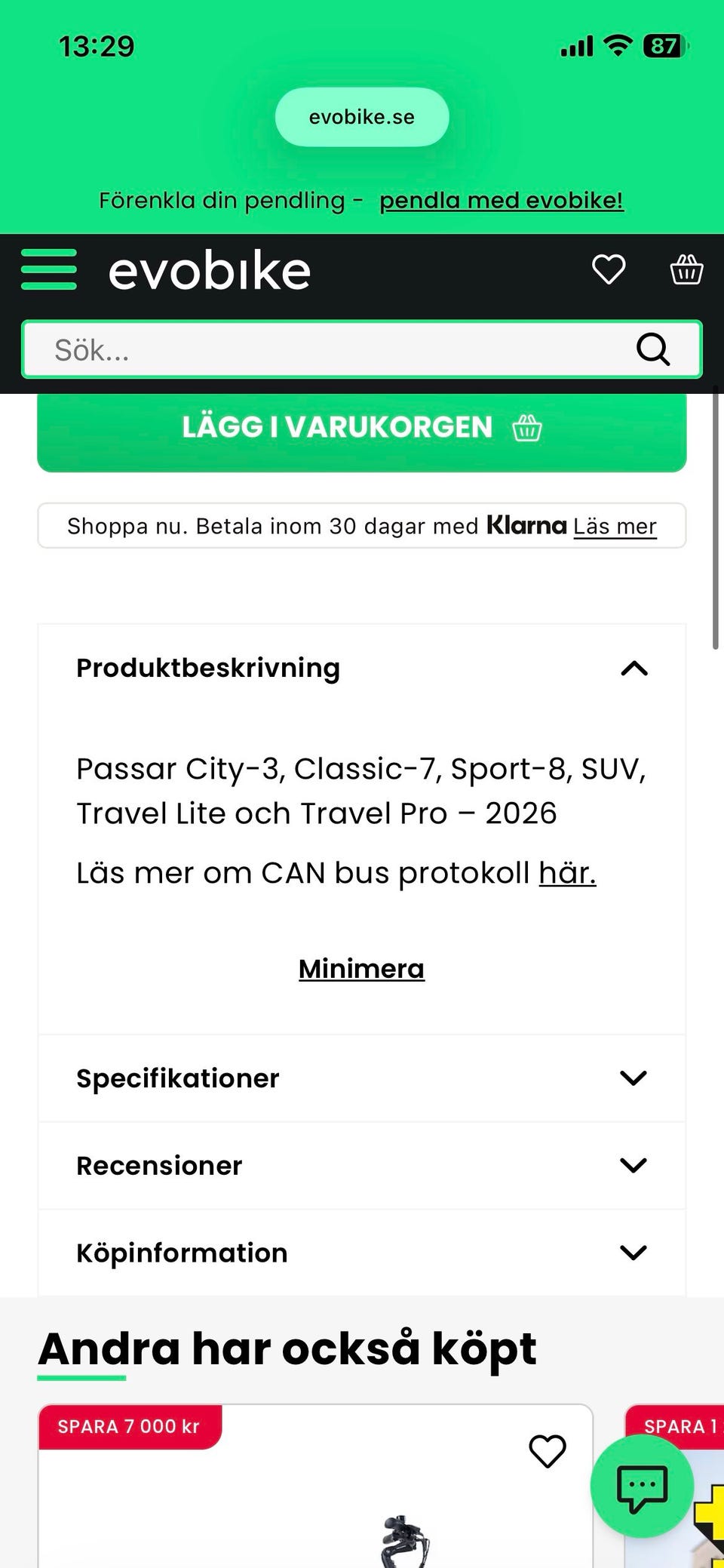Open Klarna Läs mer link

coord(615,526)
